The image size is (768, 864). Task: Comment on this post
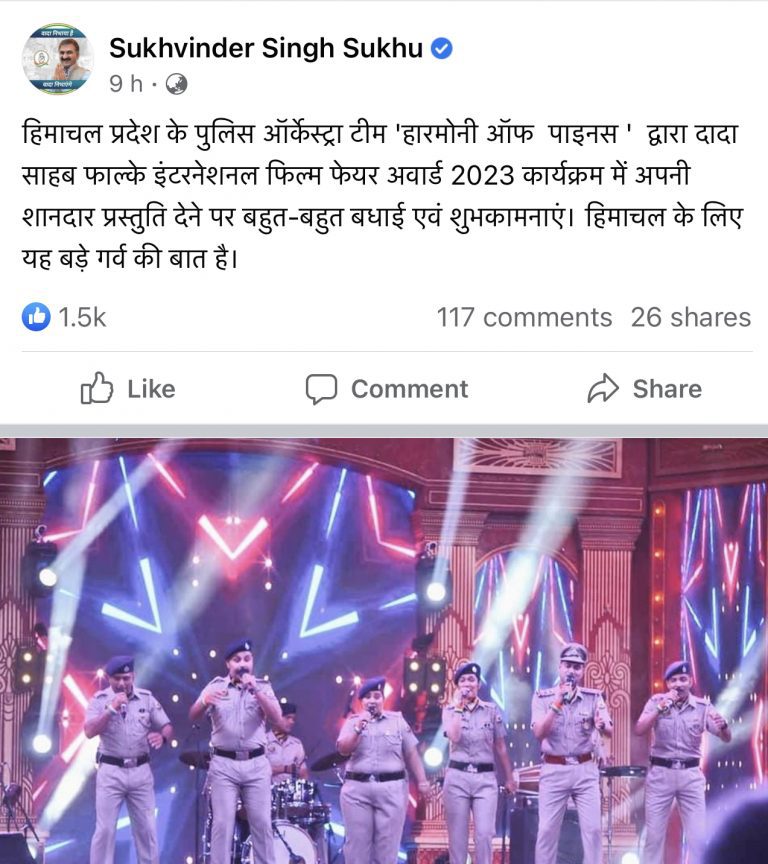pyautogui.click(x=386, y=389)
